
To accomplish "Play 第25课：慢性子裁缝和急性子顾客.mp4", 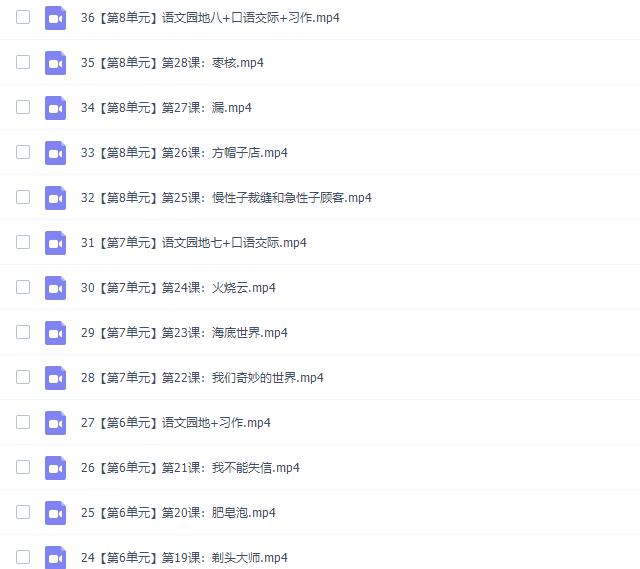I will [226, 198].
